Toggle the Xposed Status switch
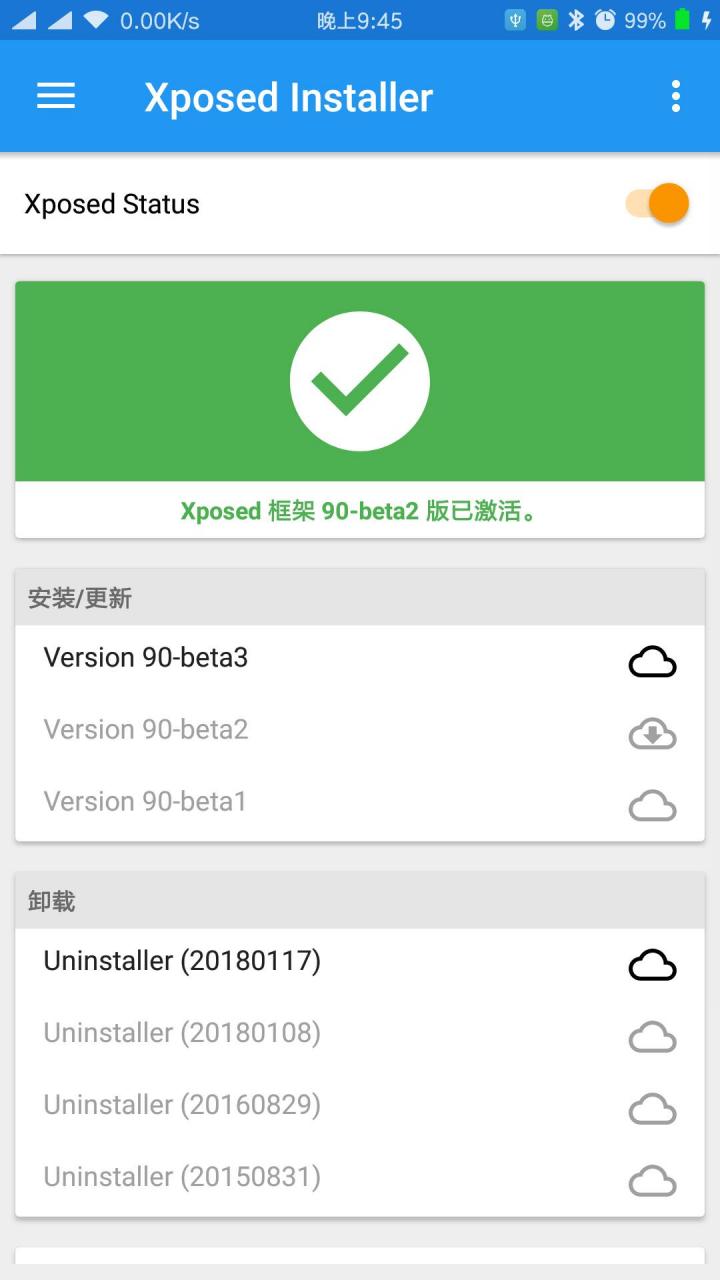This screenshot has height=1280, width=720. pos(660,203)
